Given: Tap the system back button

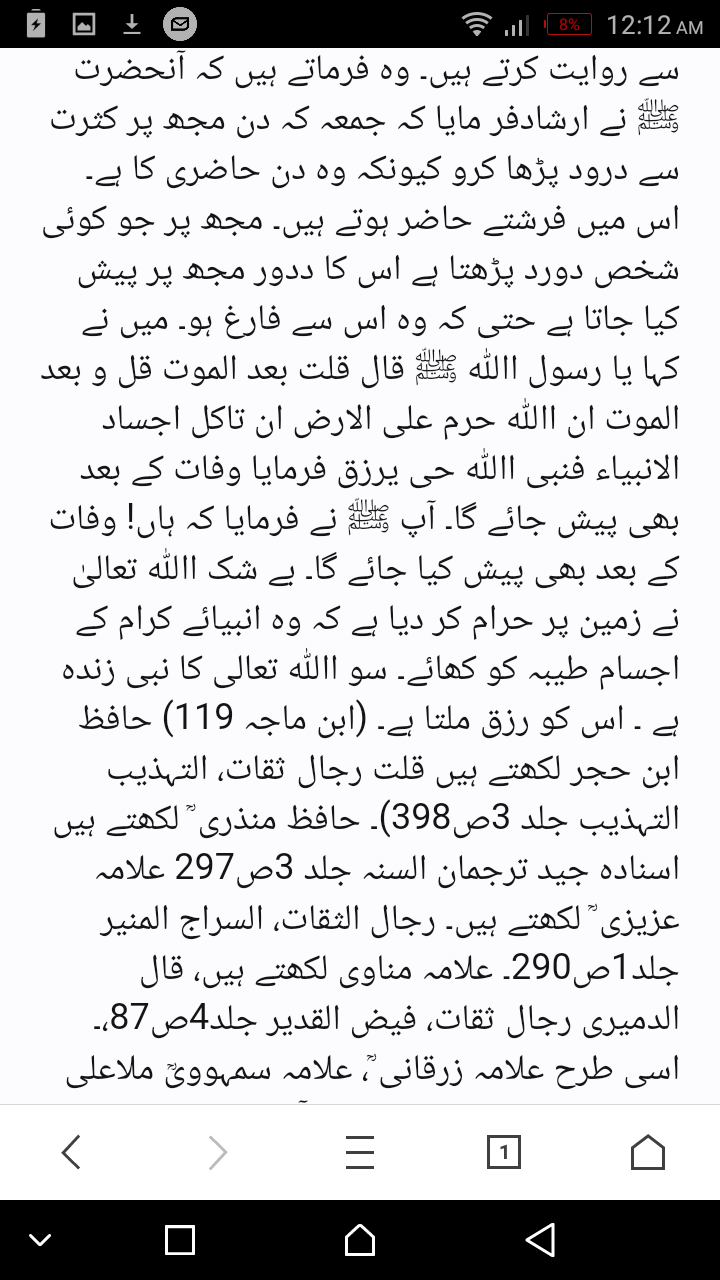Looking at the screenshot, I should click(540, 1240).
